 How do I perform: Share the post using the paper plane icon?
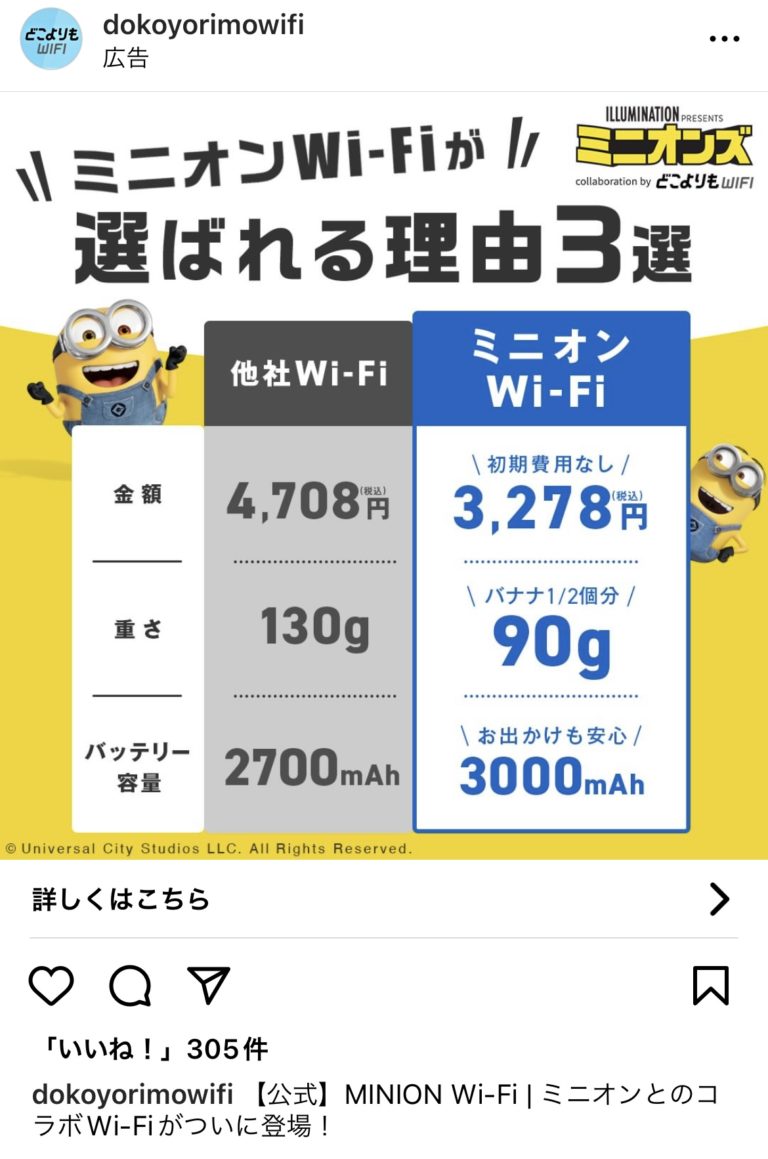[x=207, y=984]
